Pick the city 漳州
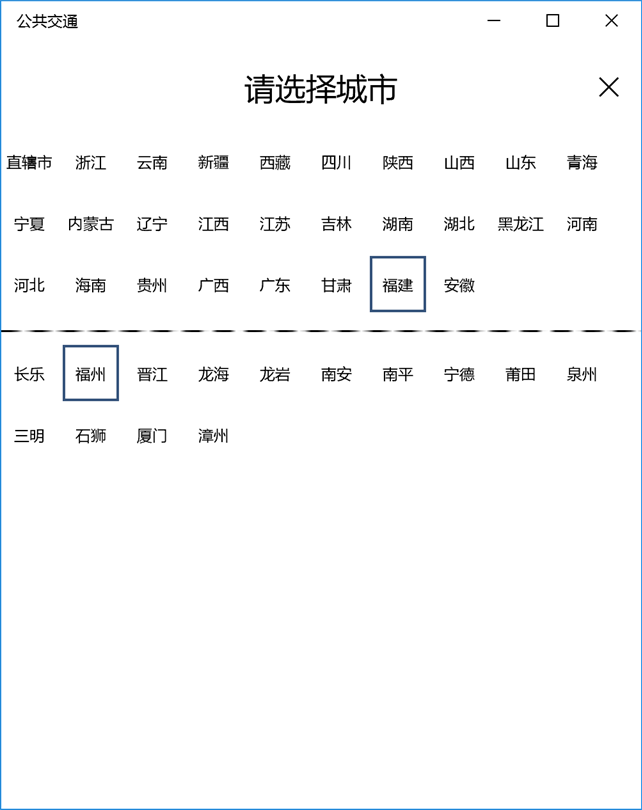The height and width of the screenshot is (810, 642). point(213,436)
